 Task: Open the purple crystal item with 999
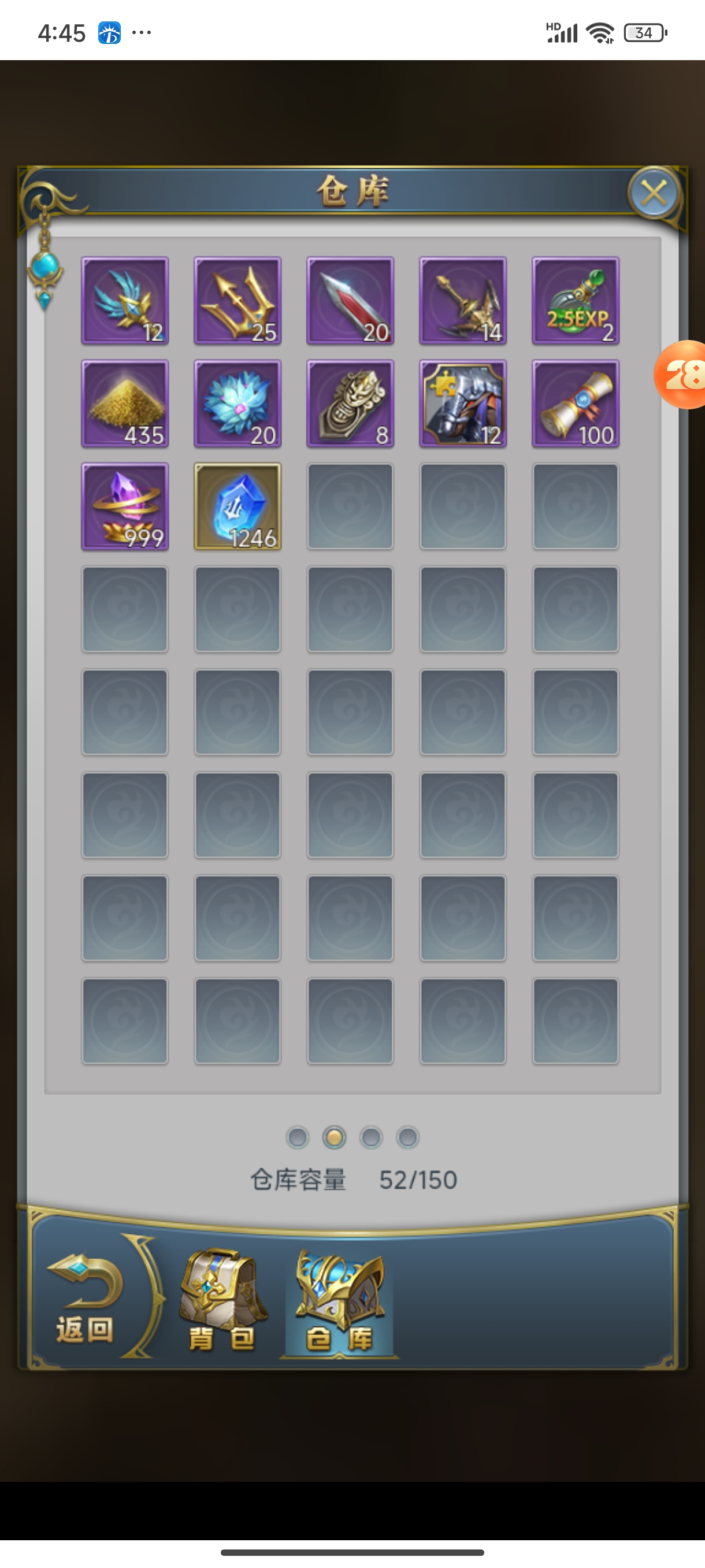(125, 506)
